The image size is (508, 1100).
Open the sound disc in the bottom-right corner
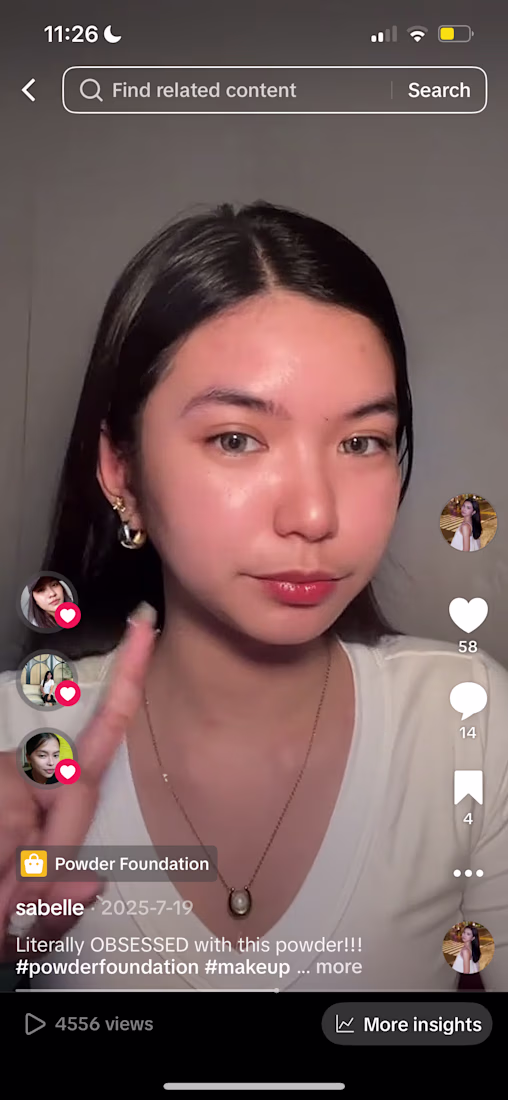[468, 948]
